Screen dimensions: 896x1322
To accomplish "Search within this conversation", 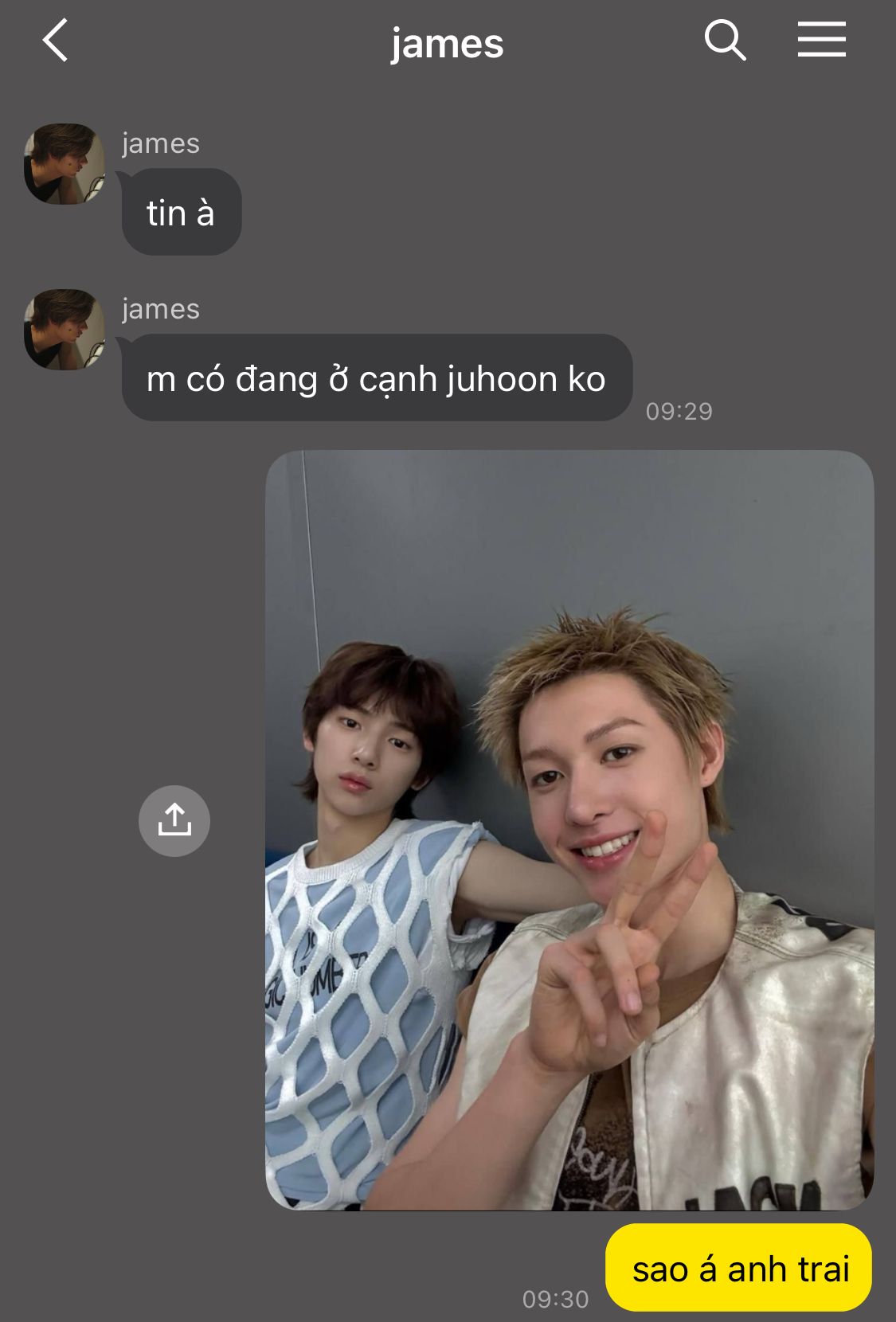I will 725,41.
